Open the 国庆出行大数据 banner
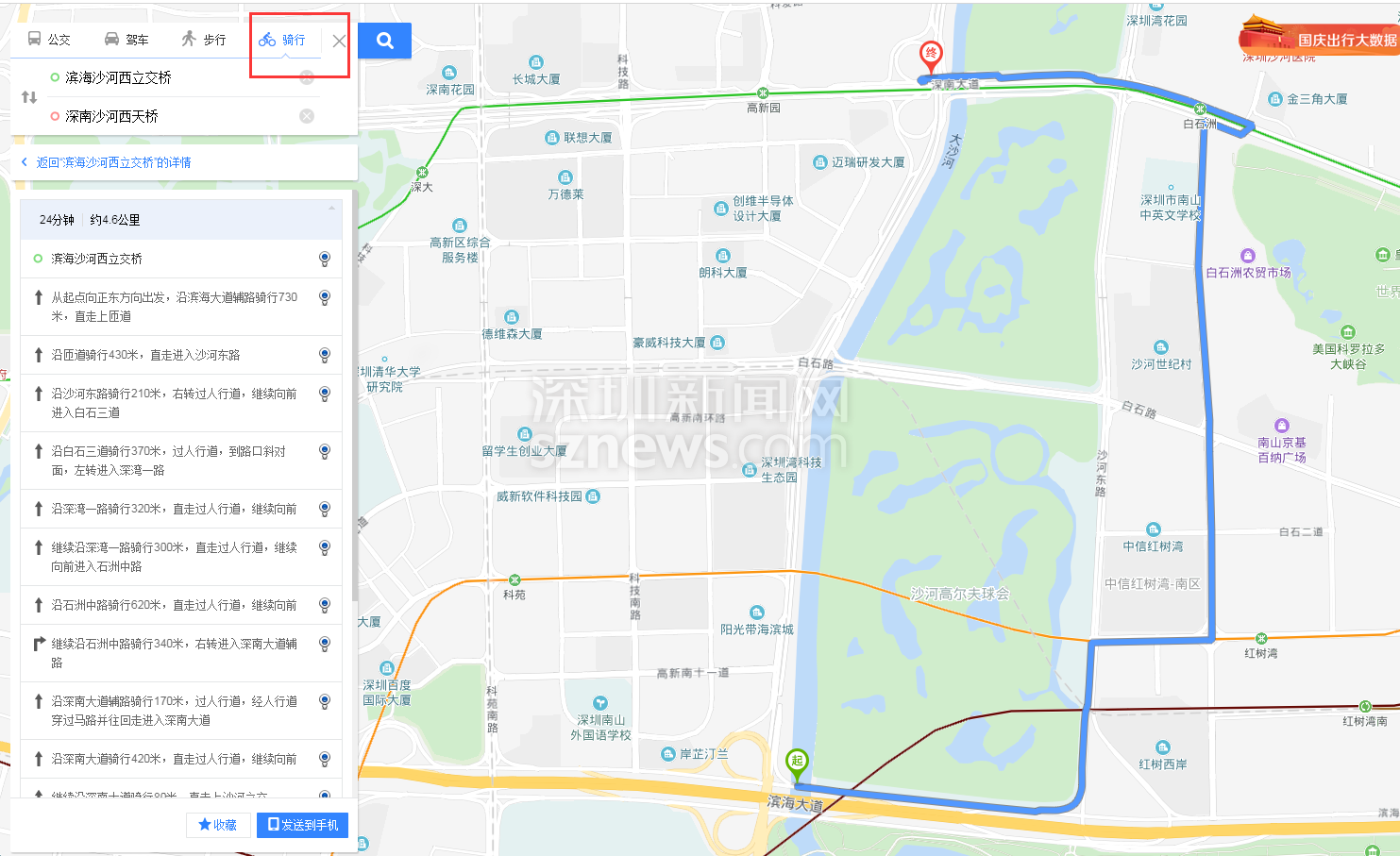 point(1322,38)
